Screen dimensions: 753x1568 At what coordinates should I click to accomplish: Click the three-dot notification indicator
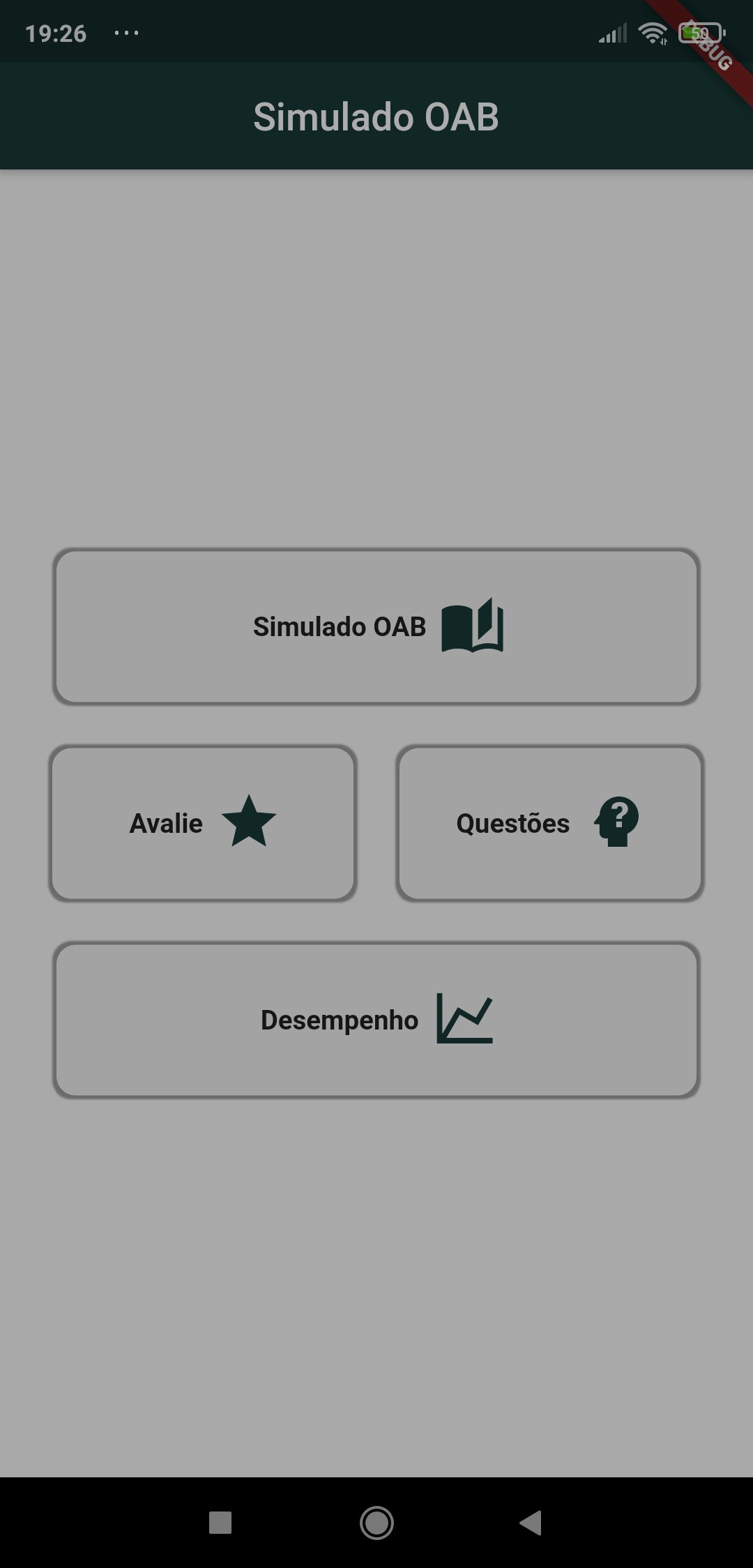click(x=124, y=33)
